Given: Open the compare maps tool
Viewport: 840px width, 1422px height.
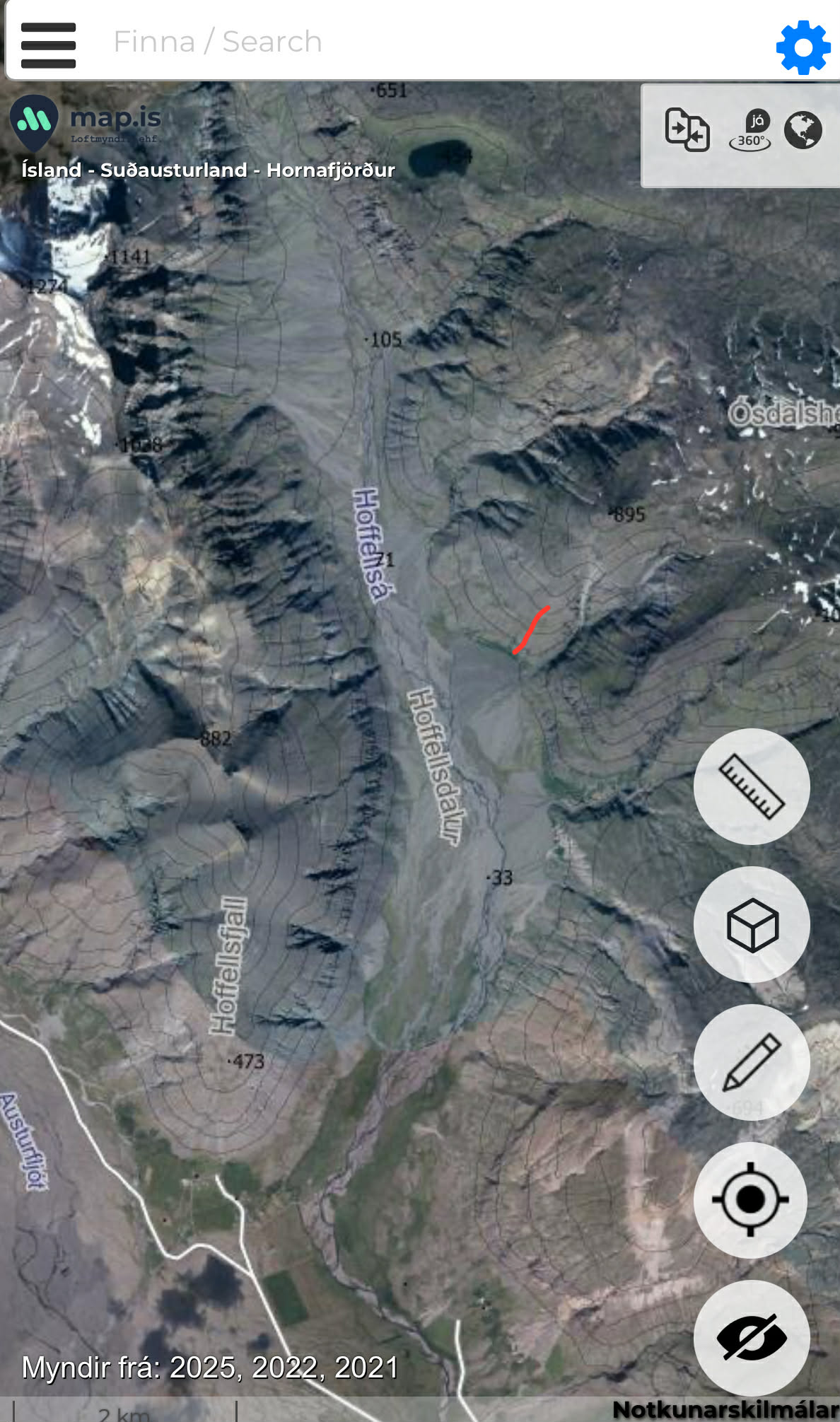Looking at the screenshot, I should tap(687, 130).
